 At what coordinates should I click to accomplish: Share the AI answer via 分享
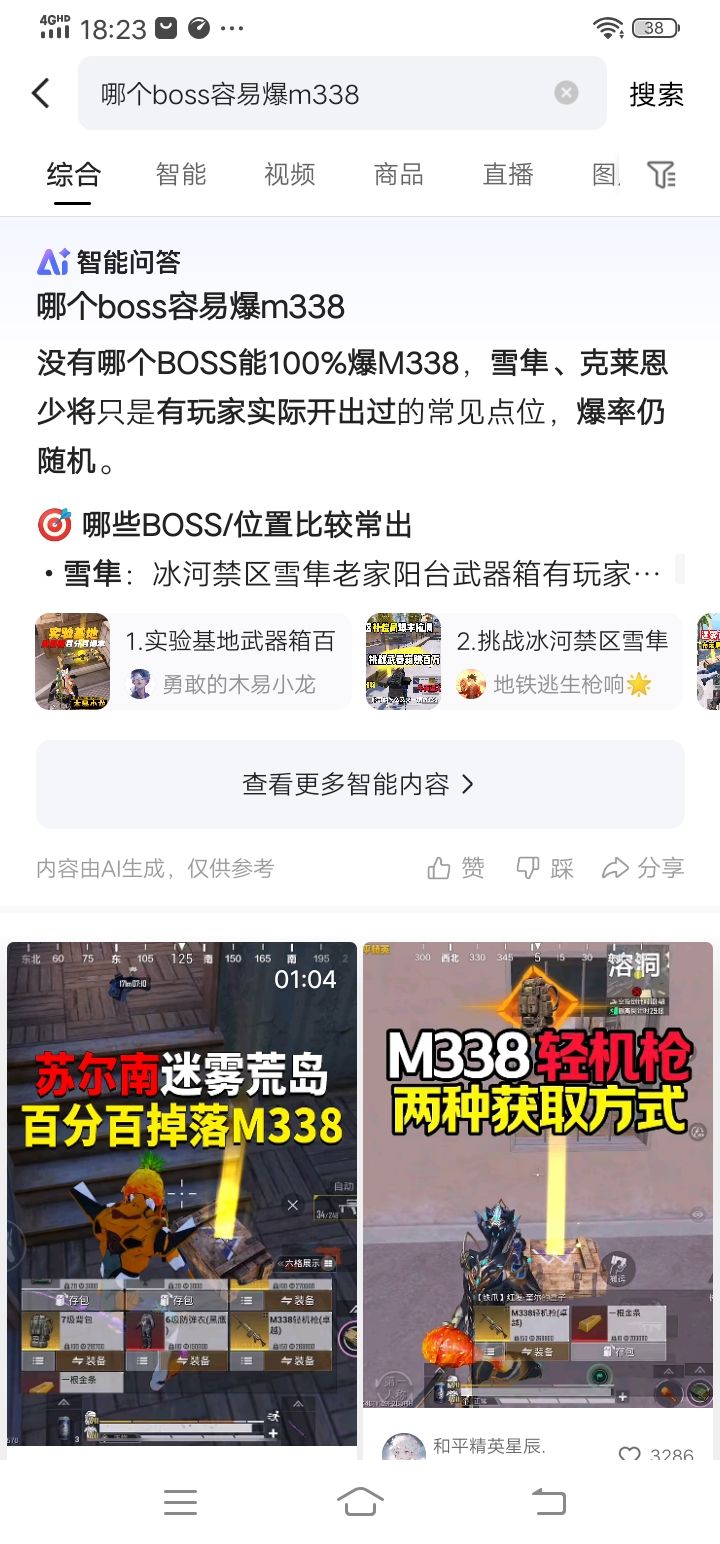tap(643, 868)
